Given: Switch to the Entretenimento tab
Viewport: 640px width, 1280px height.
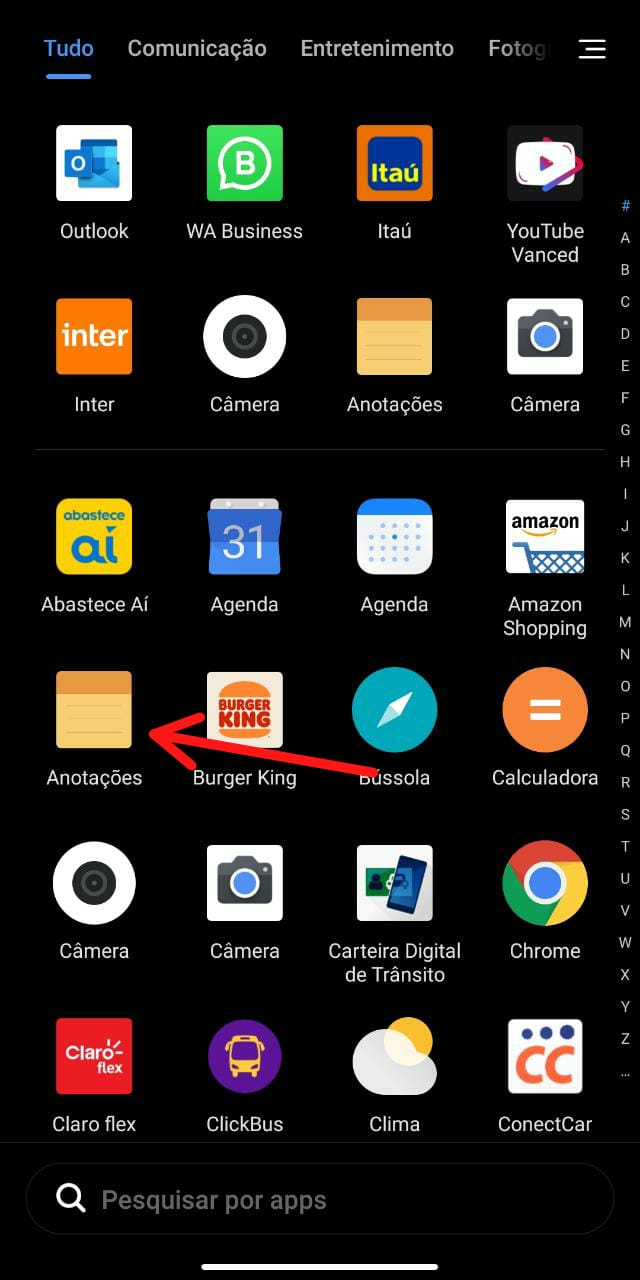Looking at the screenshot, I should click(x=377, y=48).
